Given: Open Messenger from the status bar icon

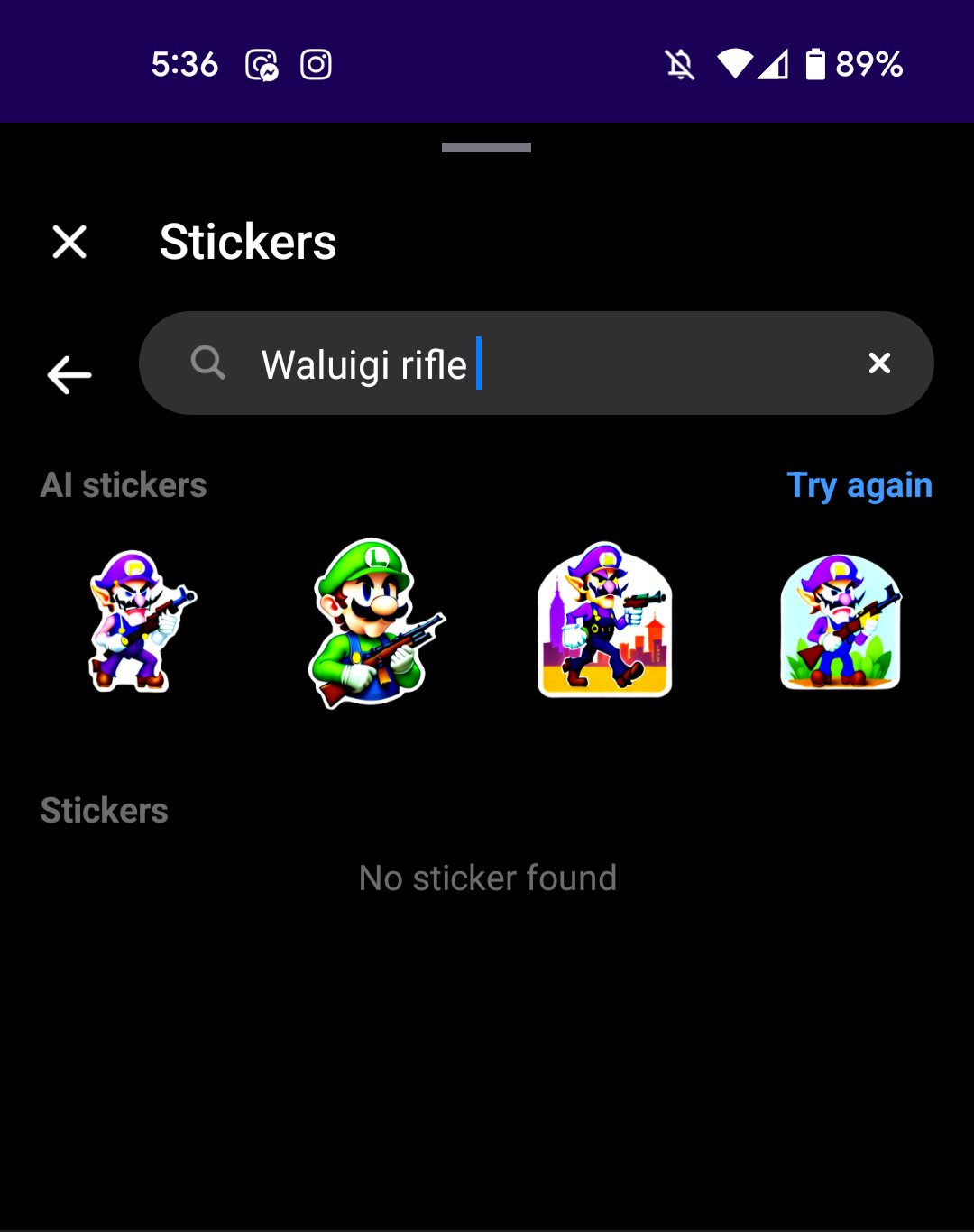Looking at the screenshot, I should (262, 64).
